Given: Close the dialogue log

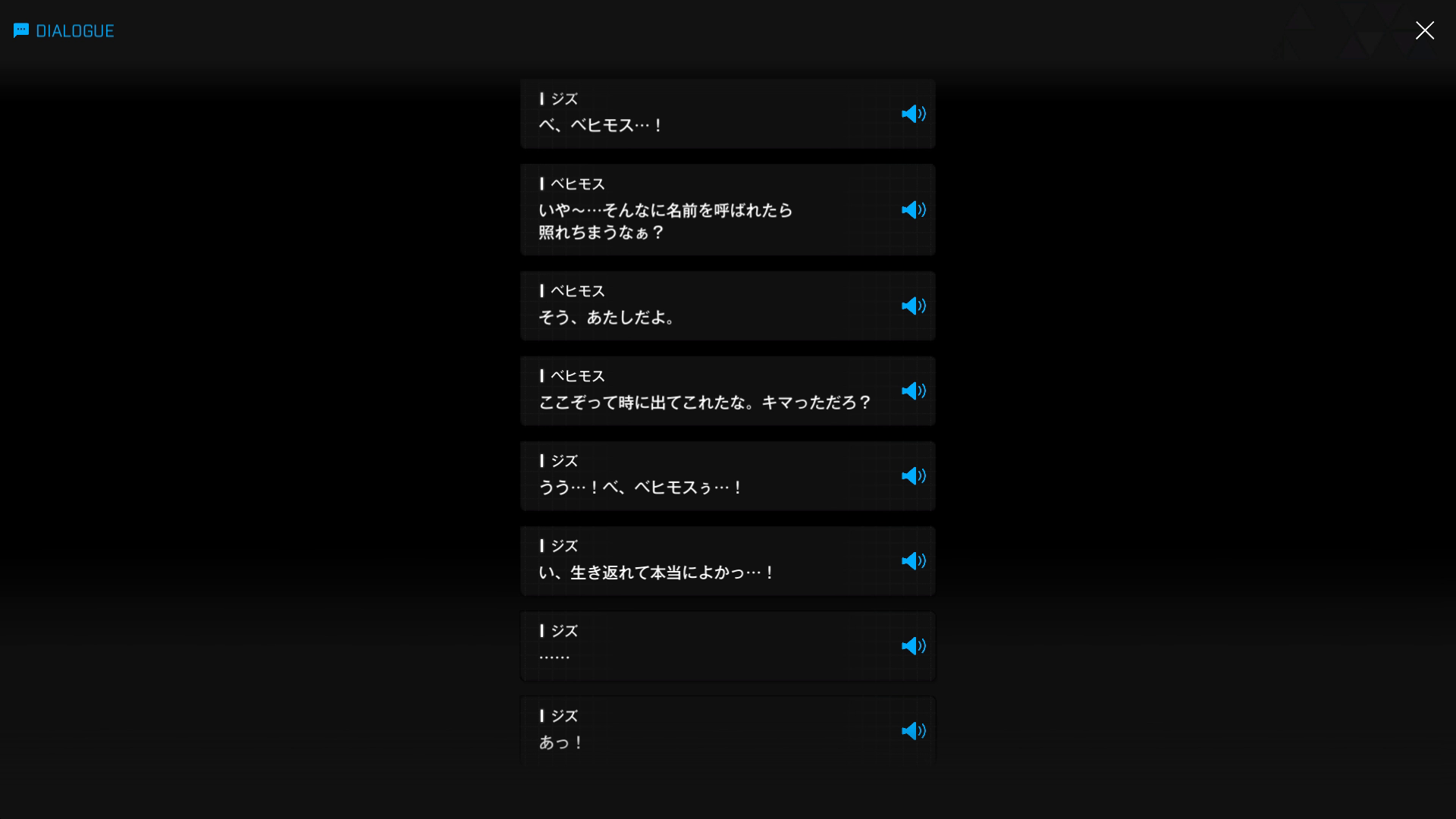Looking at the screenshot, I should tap(1424, 30).
